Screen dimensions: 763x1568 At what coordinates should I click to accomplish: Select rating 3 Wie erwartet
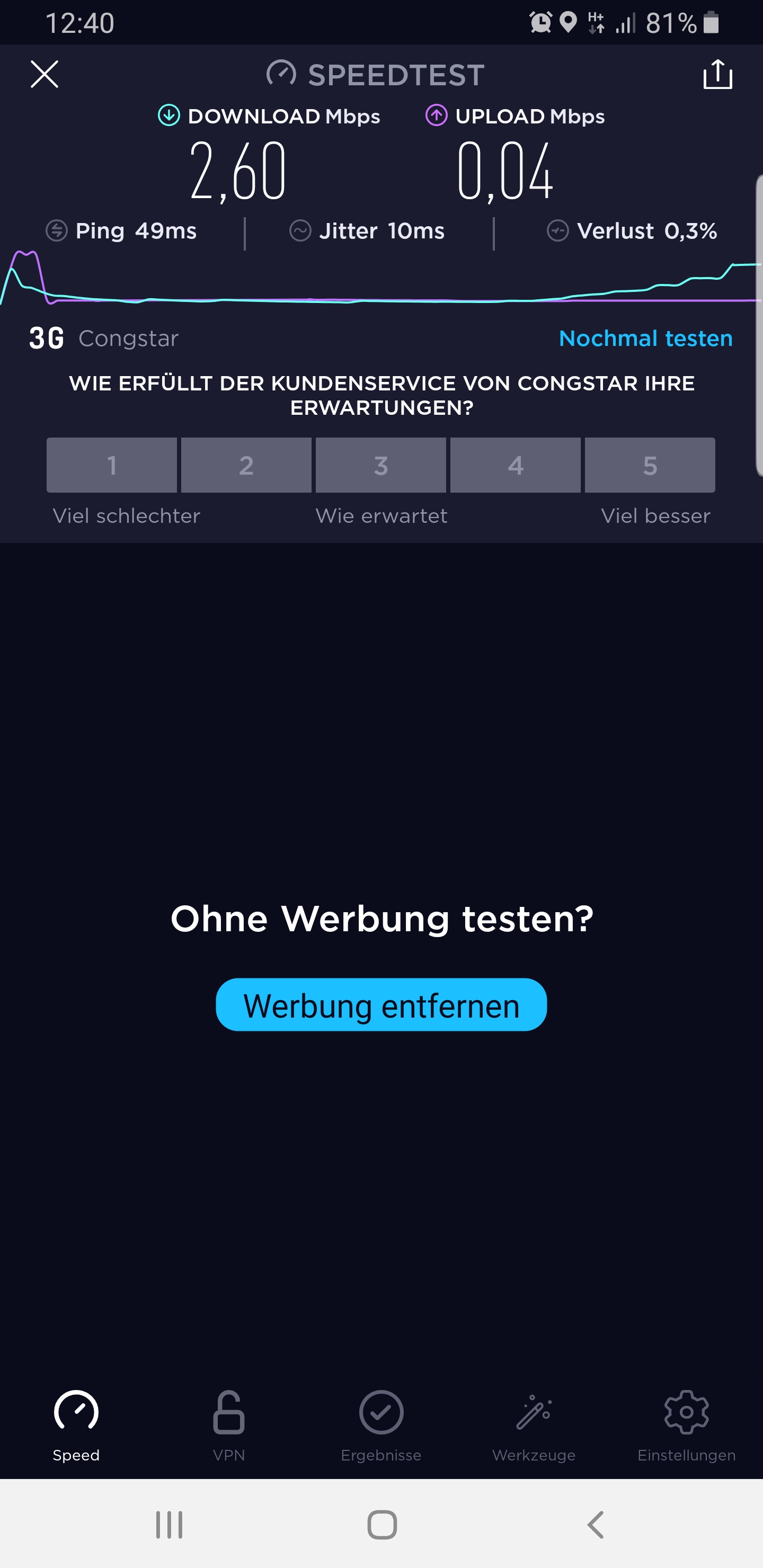click(x=381, y=465)
